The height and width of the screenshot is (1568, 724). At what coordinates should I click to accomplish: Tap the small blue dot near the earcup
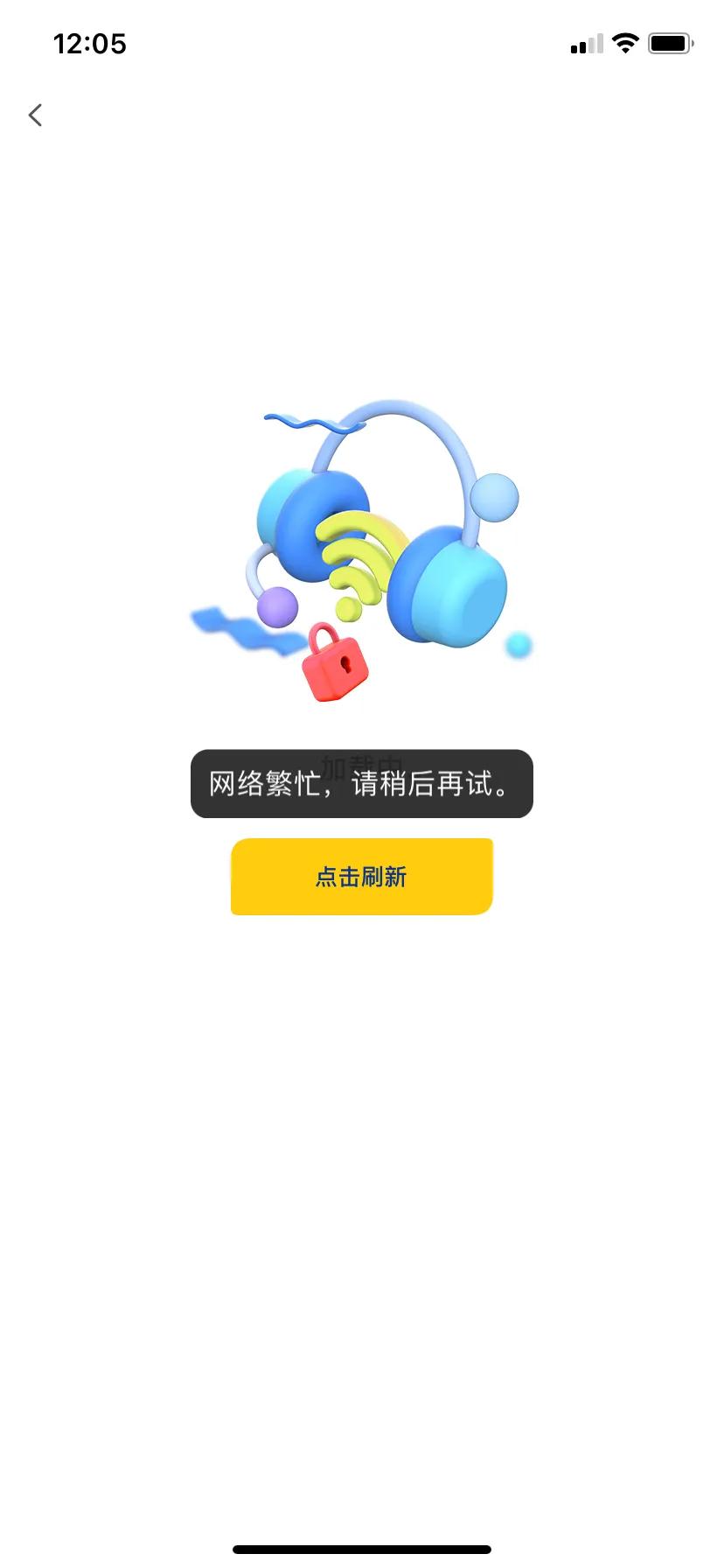coord(518,647)
